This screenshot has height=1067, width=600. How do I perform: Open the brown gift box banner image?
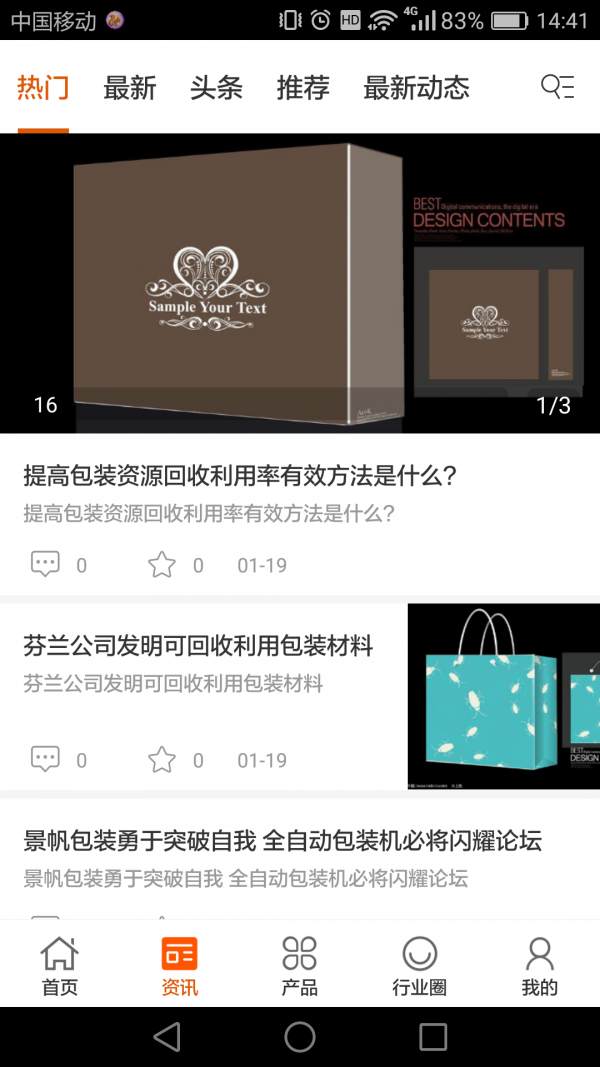point(300,283)
